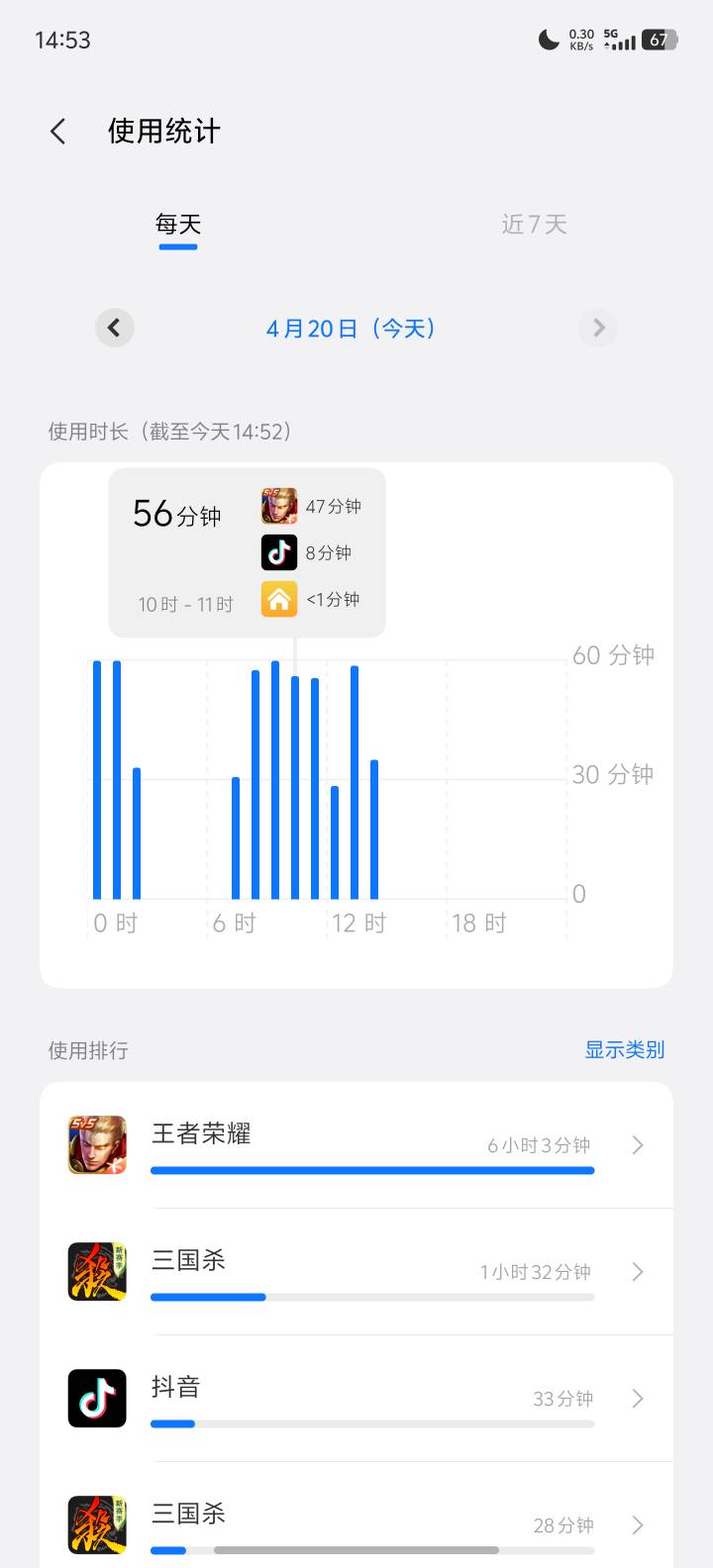Image resolution: width=713 pixels, height=1568 pixels.
Task: Open 王者荣耀 usage details
Action: point(356,1145)
